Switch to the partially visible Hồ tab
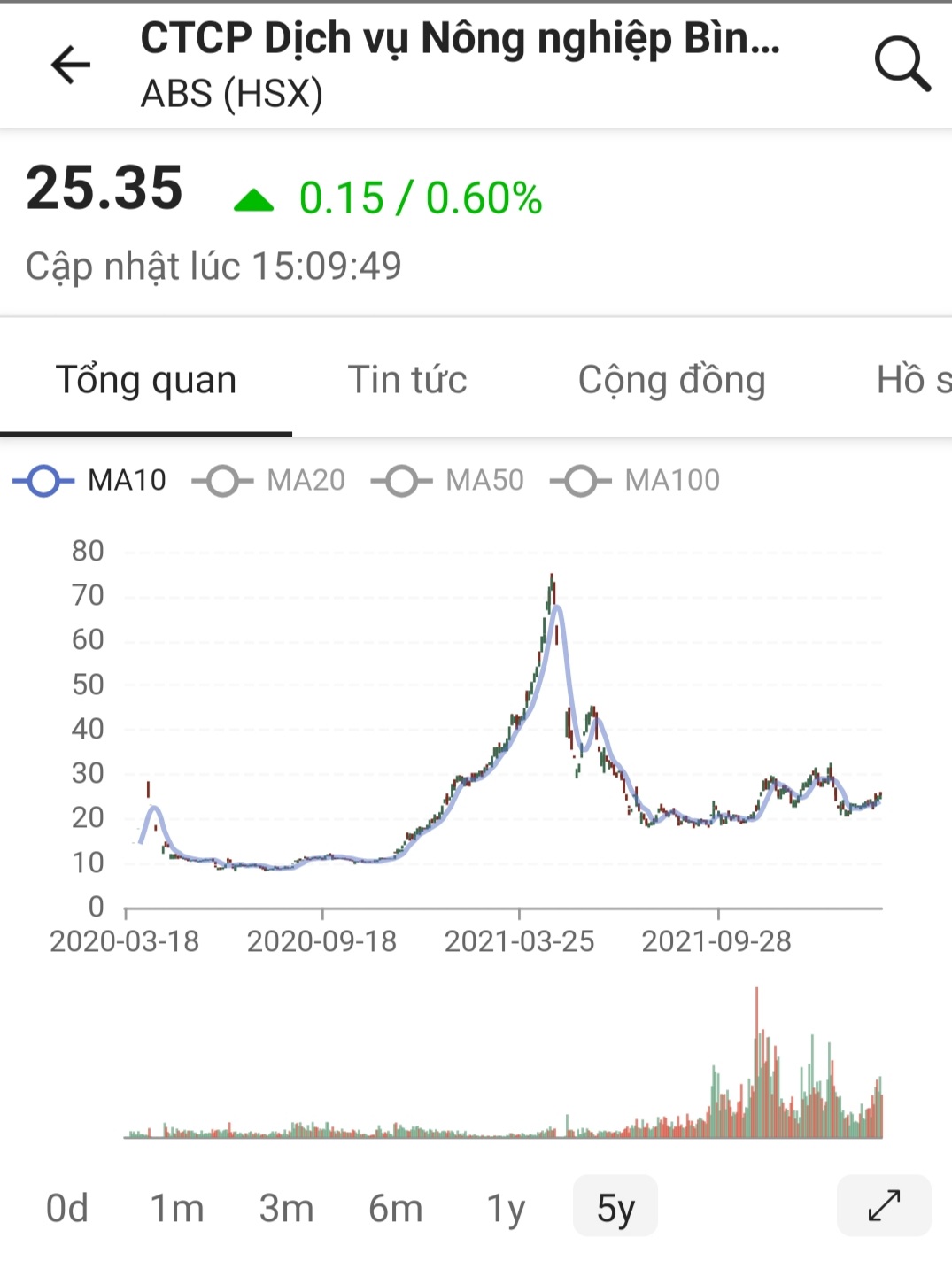 912,380
